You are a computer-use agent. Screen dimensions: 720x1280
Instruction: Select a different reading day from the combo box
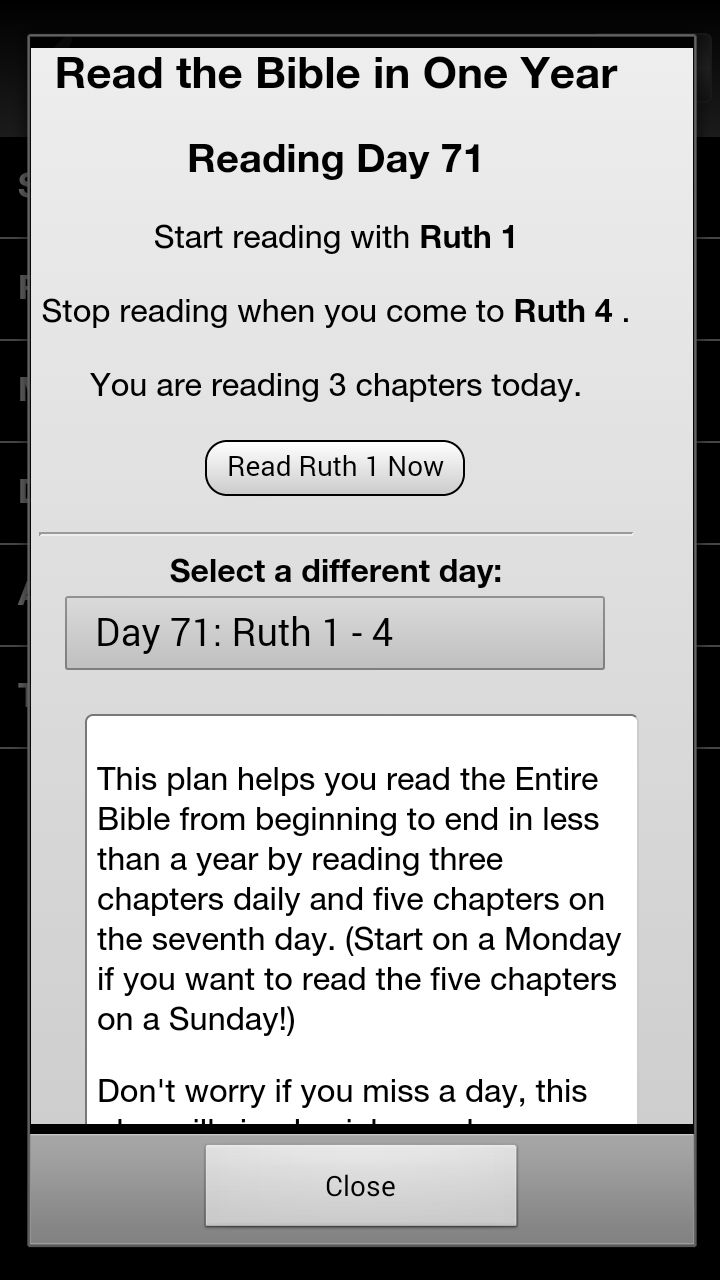[335, 632]
